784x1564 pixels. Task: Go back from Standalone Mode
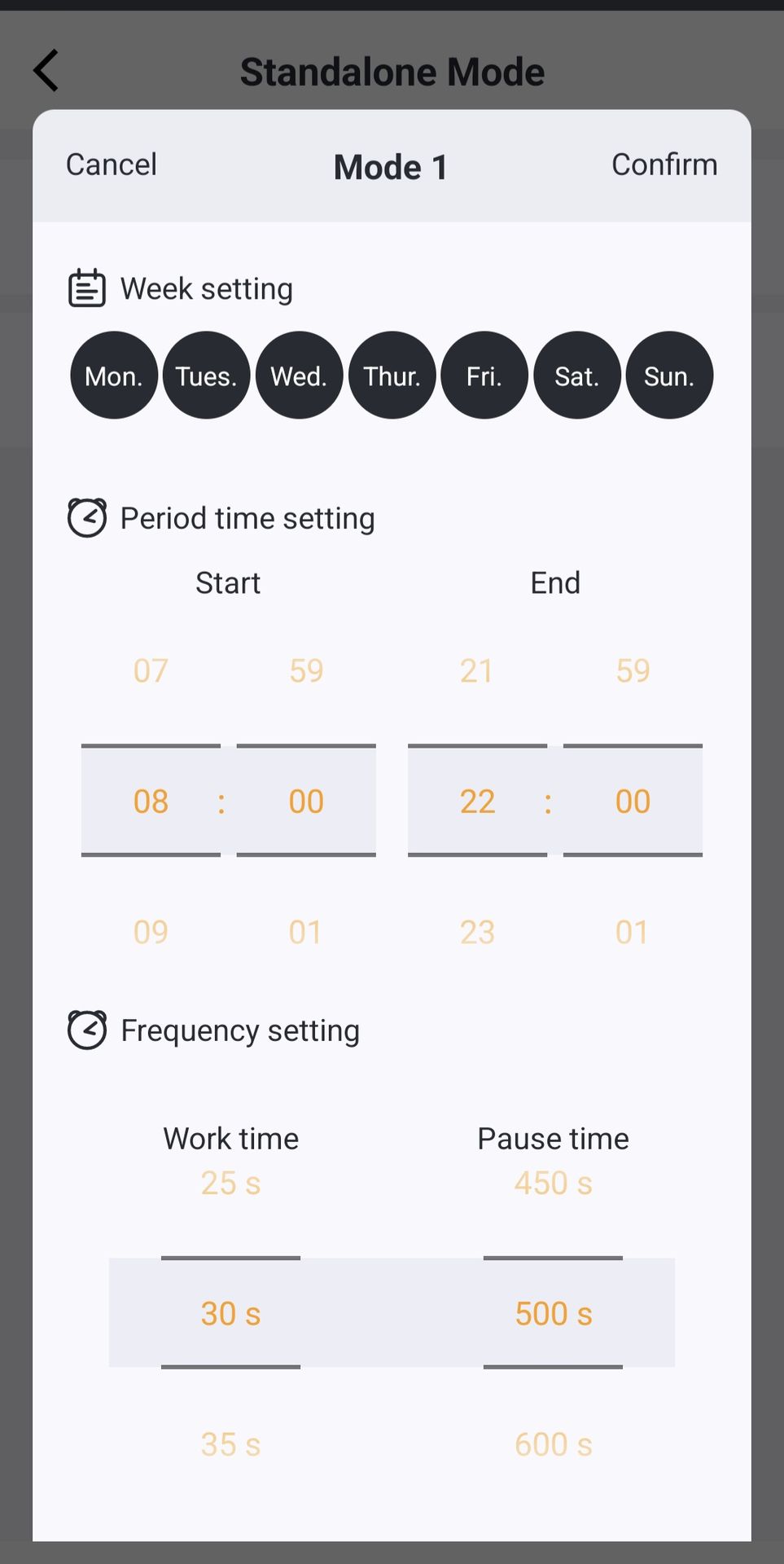(x=46, y=71)
